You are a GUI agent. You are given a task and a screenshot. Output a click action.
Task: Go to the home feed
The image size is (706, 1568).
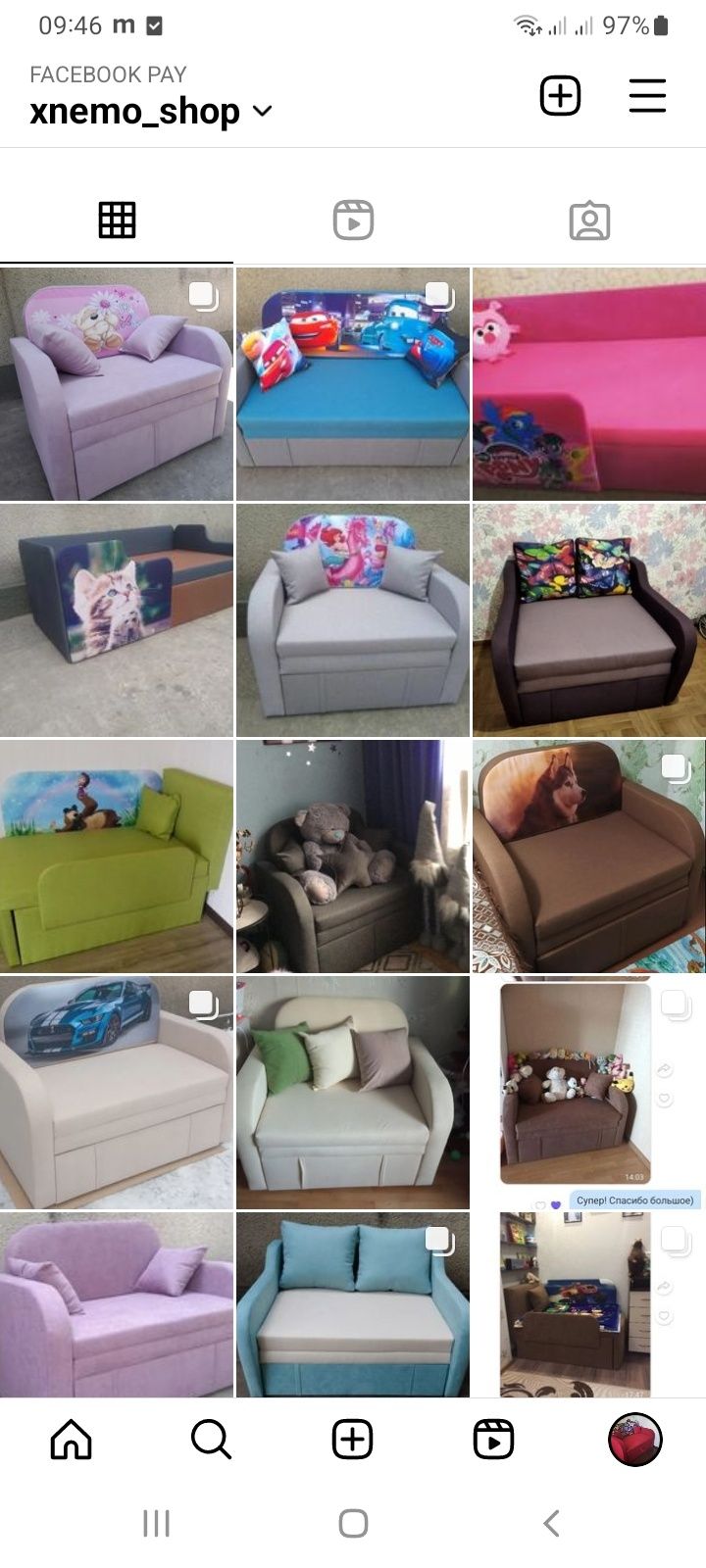(x=71, y=1440)
